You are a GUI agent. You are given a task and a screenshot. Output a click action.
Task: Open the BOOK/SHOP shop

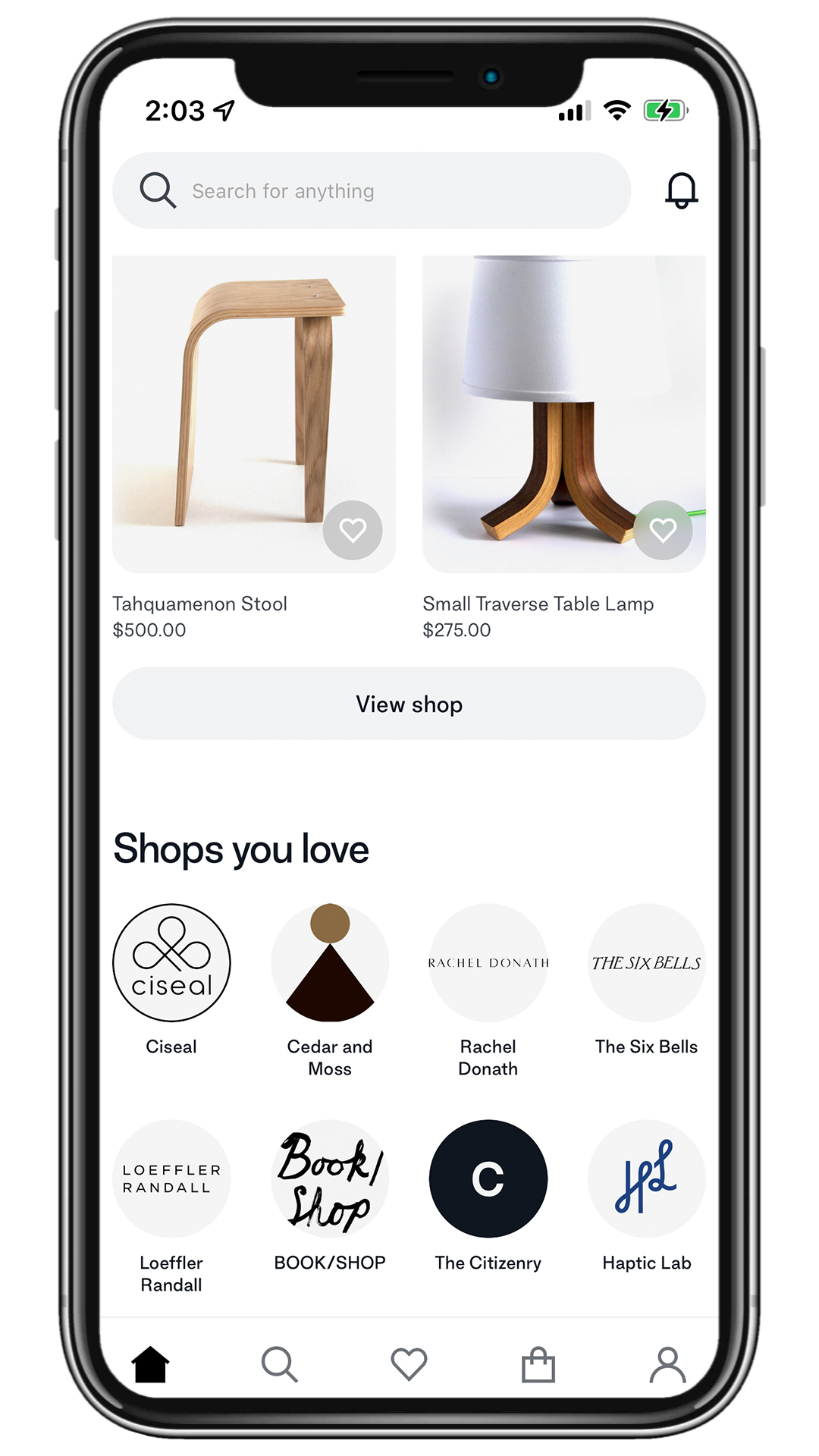pos(330,1178)
